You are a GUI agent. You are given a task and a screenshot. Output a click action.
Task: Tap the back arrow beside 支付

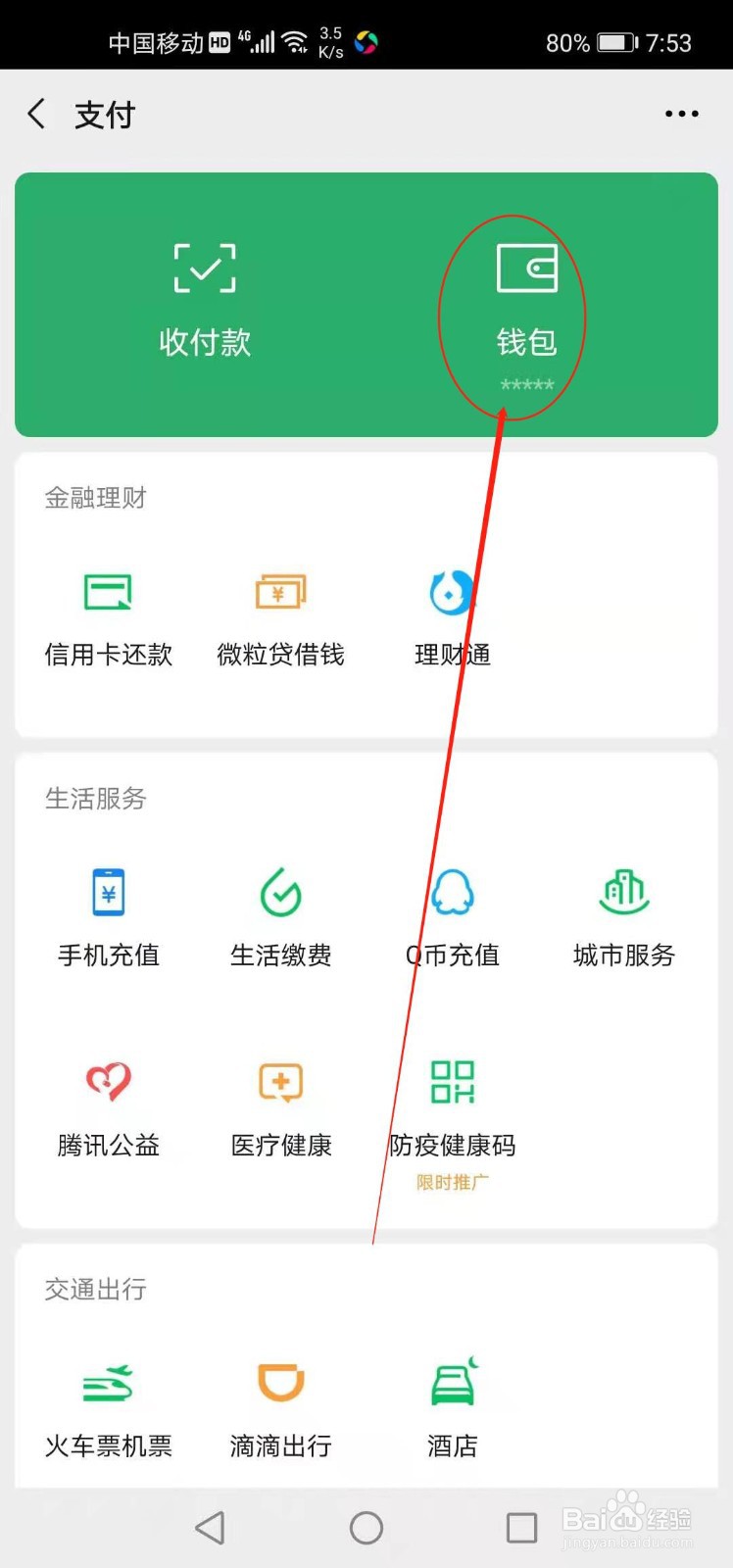36,114
